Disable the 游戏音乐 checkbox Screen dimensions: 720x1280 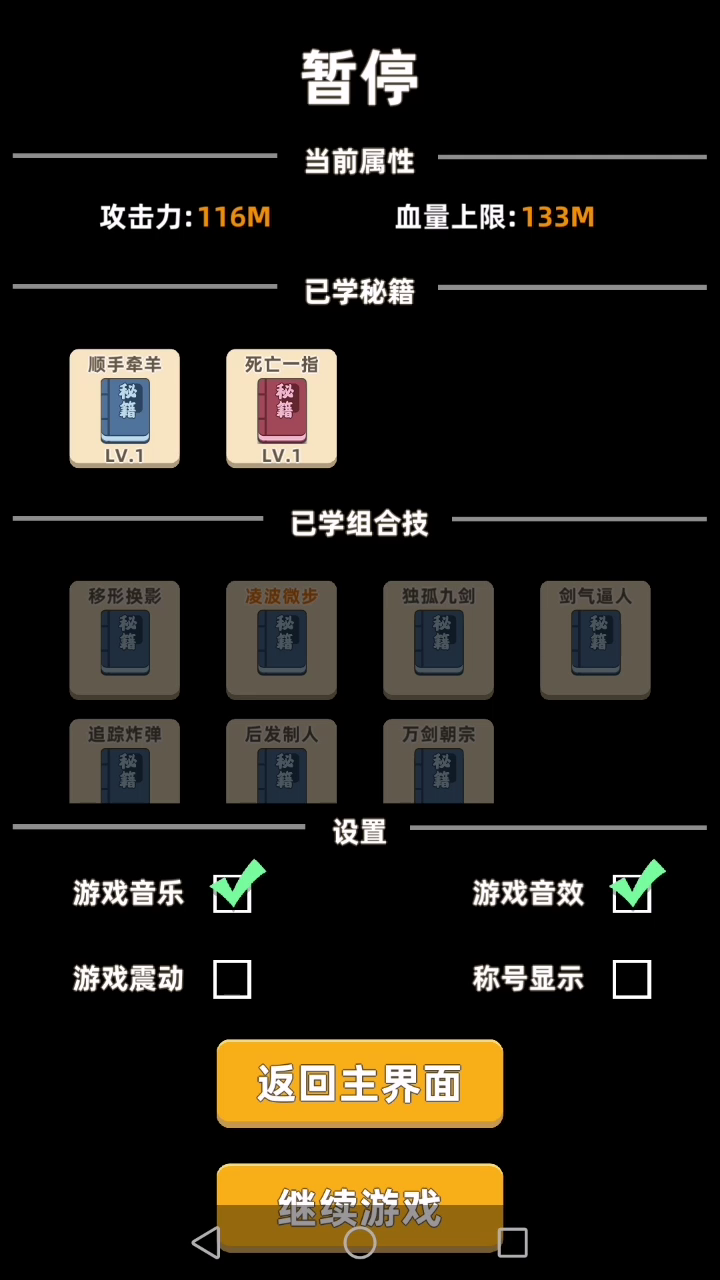(x=232, y=893)
